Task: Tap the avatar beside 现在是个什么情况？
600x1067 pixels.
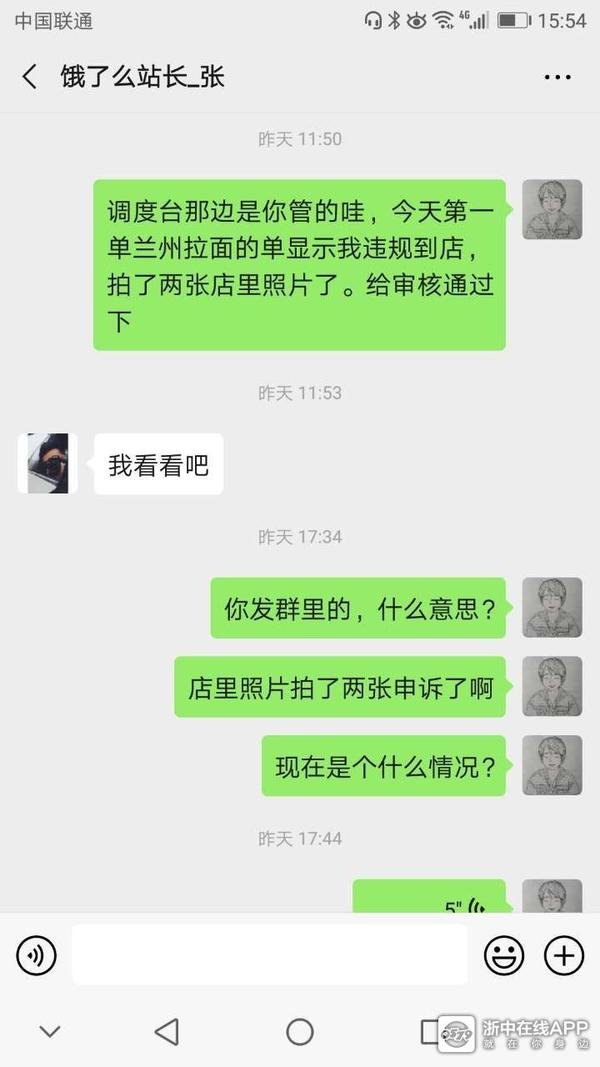Action: coord(552,766)
